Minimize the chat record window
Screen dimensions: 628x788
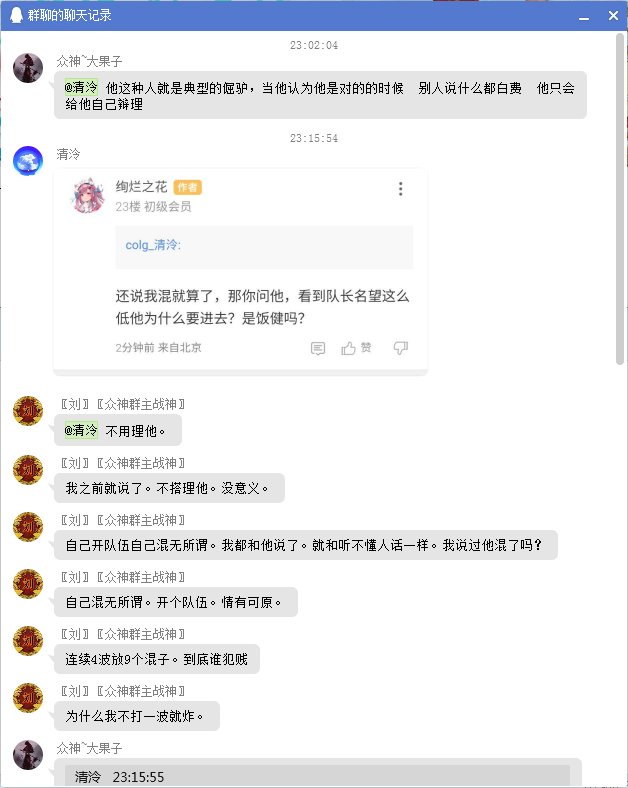[583, 16]
